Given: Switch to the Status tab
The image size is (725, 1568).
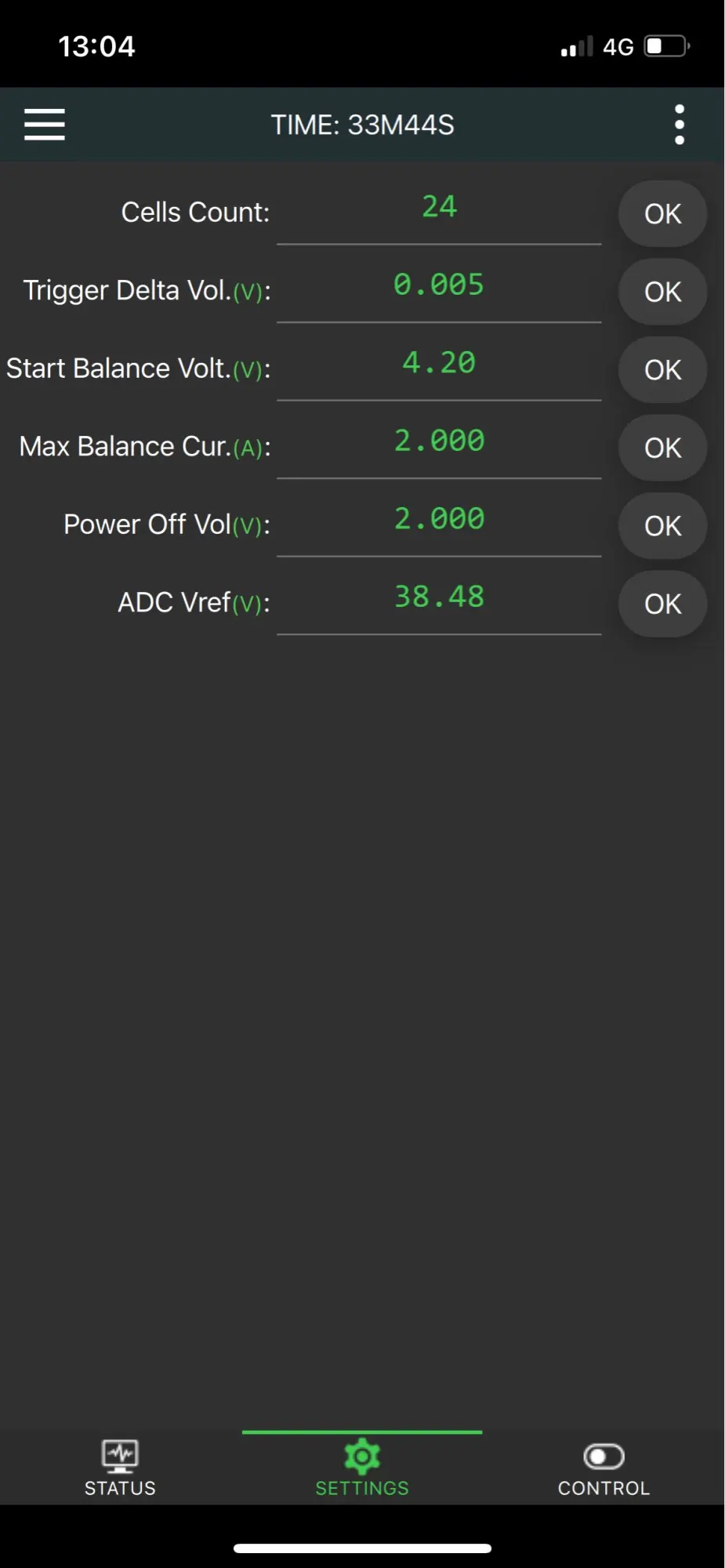Looking at the screenshot, I should click(120, 1468).
